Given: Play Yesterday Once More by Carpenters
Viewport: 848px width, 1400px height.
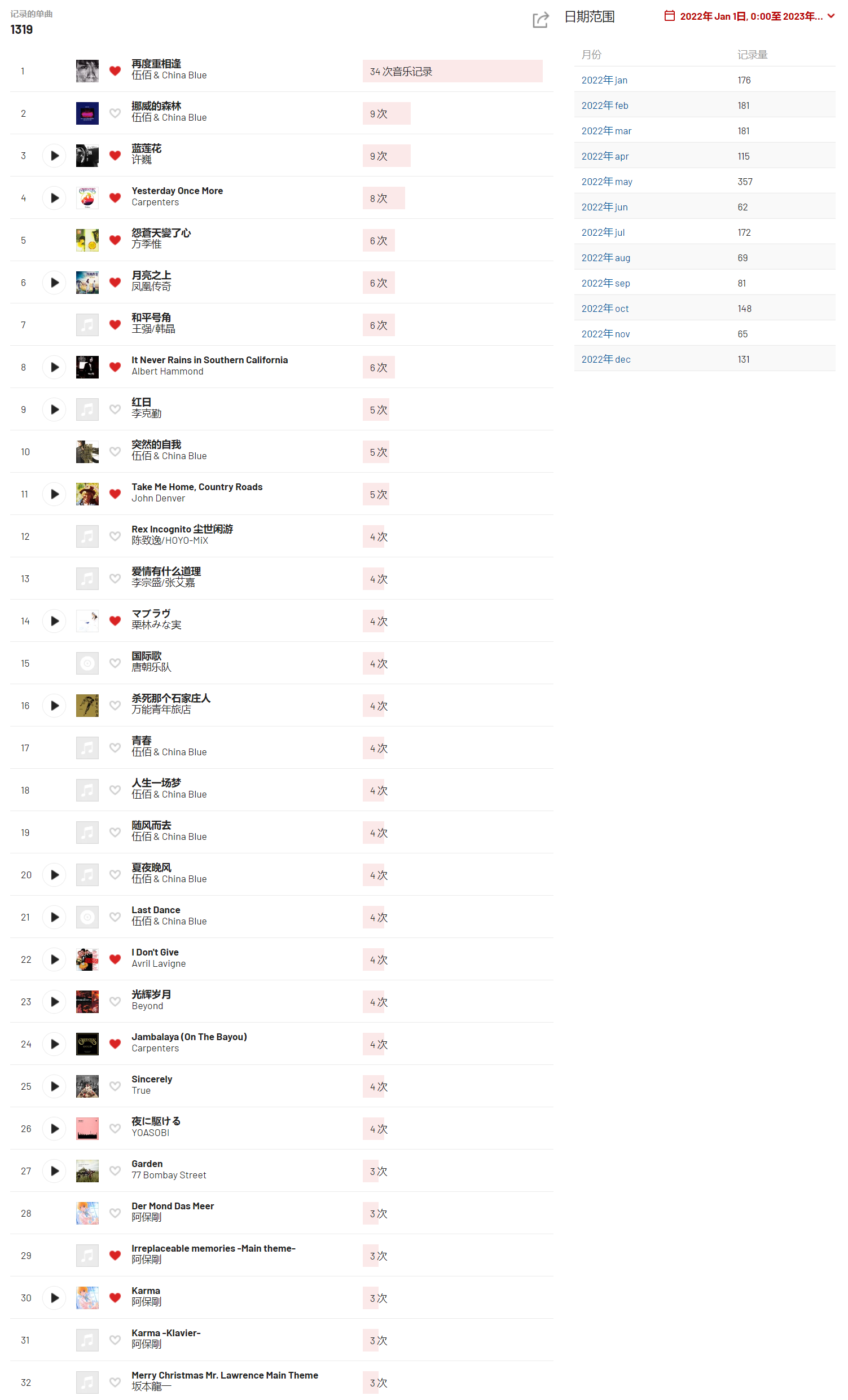Looking at the screenshot, I should point(55,199).
